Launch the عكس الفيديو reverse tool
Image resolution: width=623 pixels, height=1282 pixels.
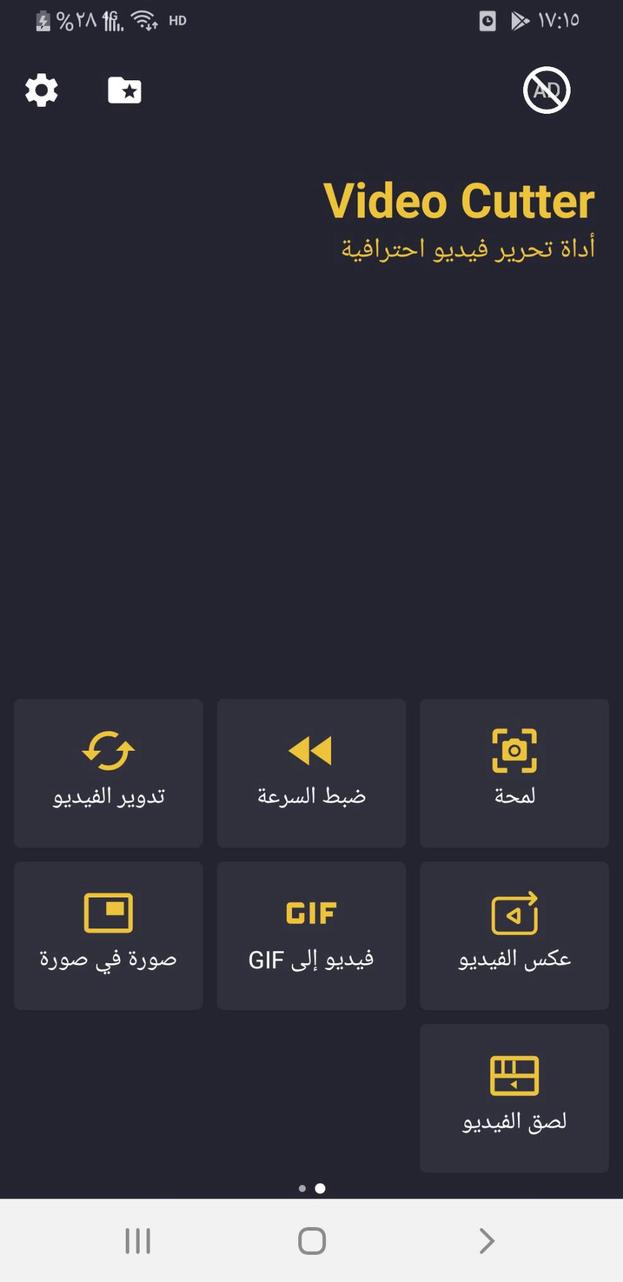tap(514, 935)
